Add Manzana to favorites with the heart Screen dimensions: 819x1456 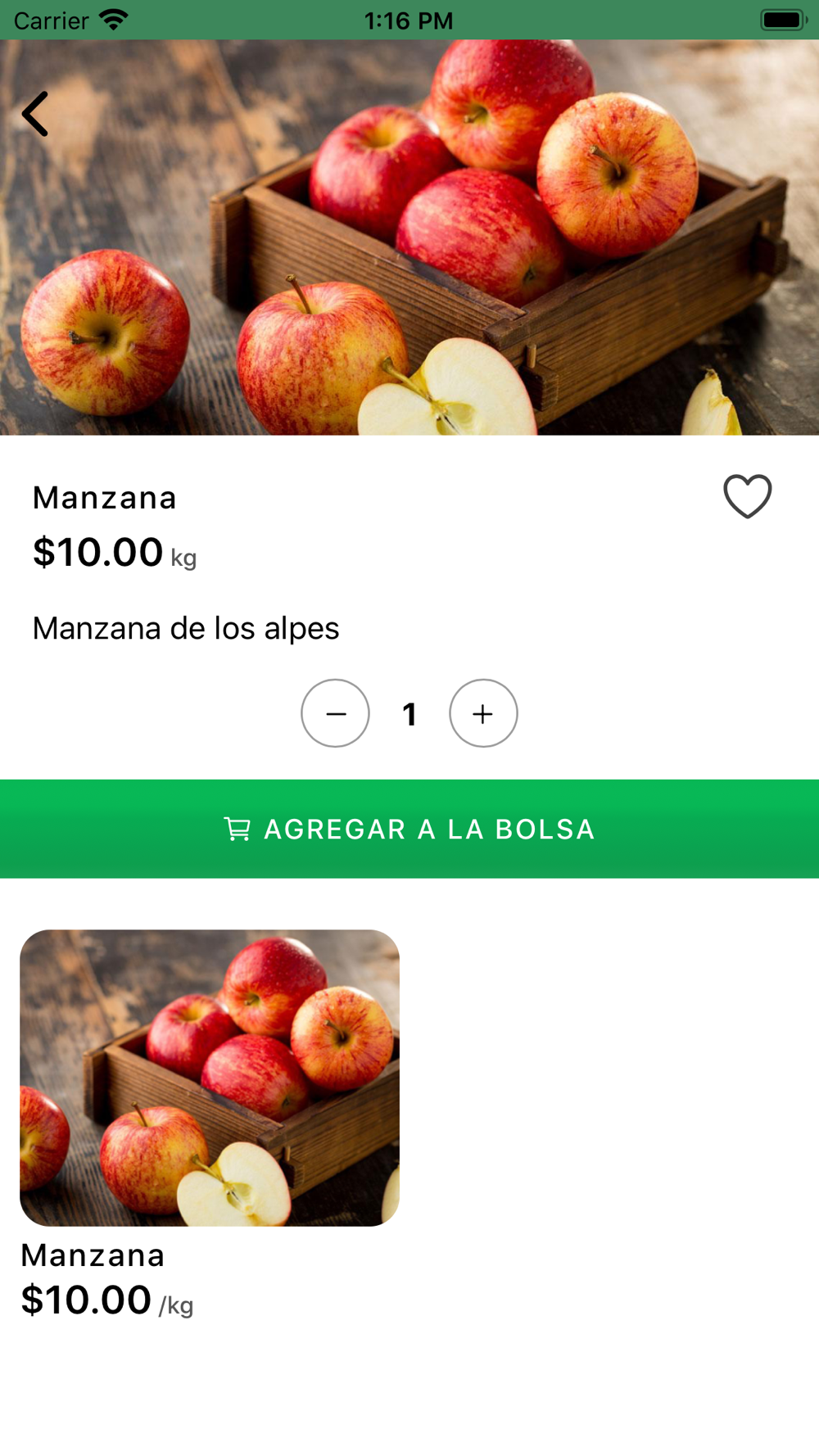(747, 496)
